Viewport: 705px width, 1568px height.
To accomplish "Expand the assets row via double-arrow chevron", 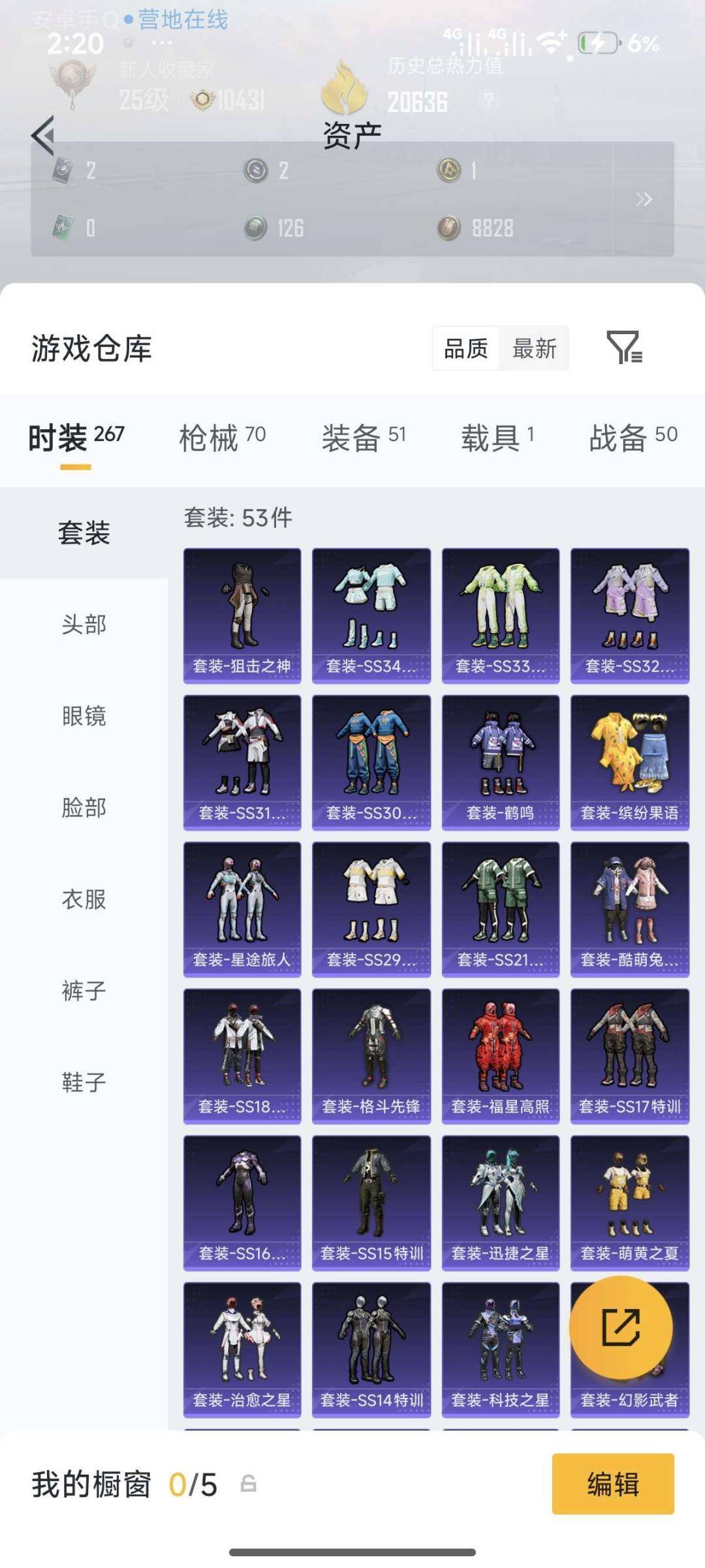I will tap(643, 199).
